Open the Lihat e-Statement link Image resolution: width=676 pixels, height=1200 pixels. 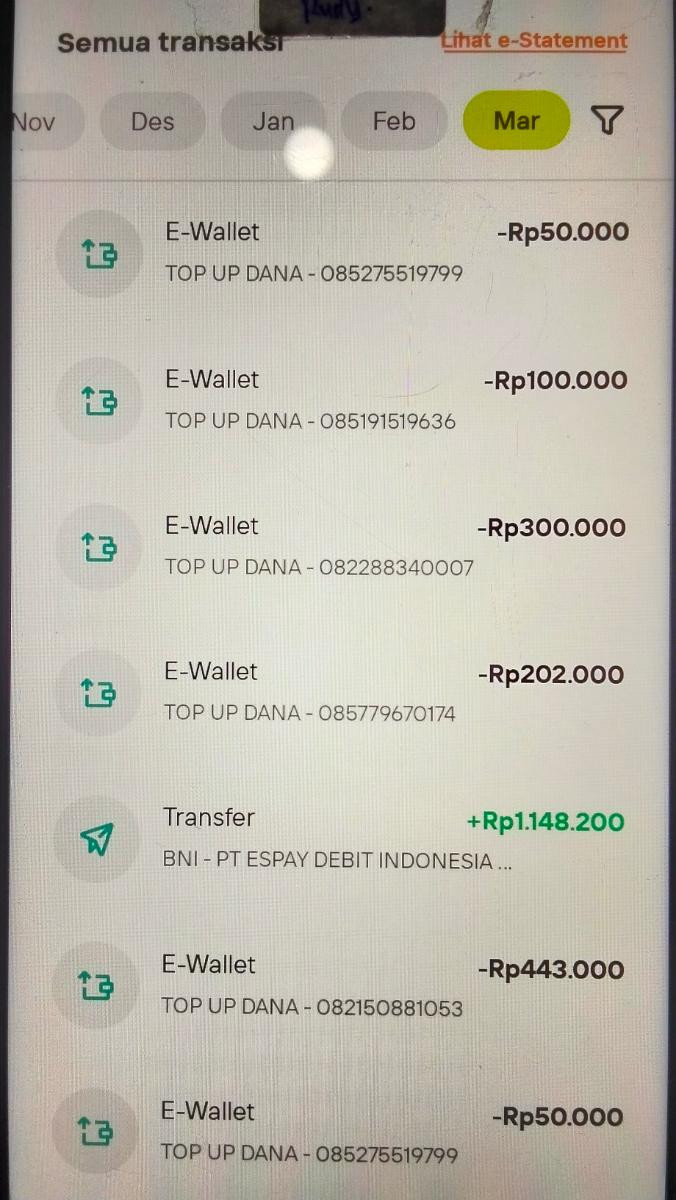[534, 41]
